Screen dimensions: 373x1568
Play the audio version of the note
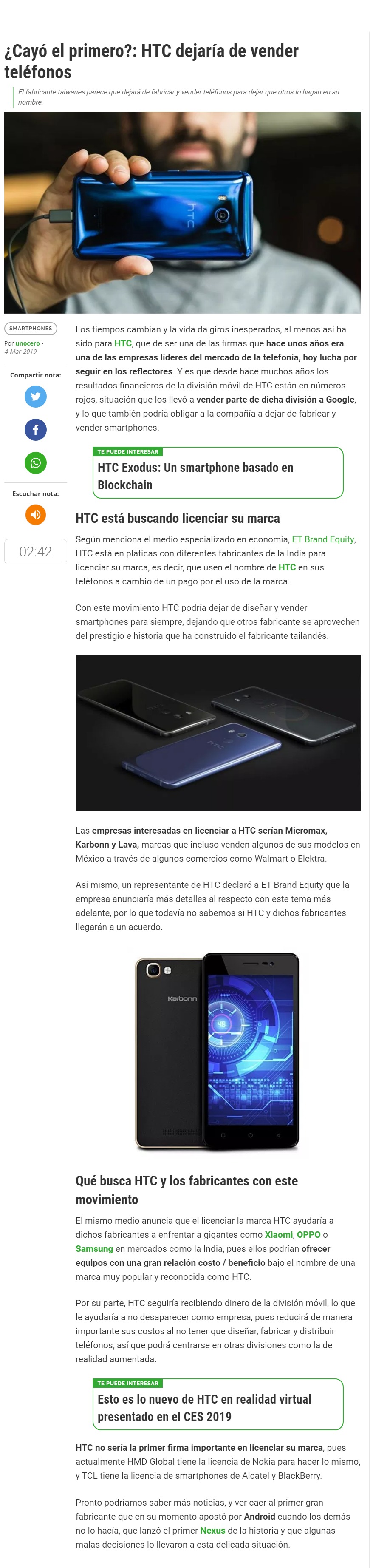pos(35,515)
